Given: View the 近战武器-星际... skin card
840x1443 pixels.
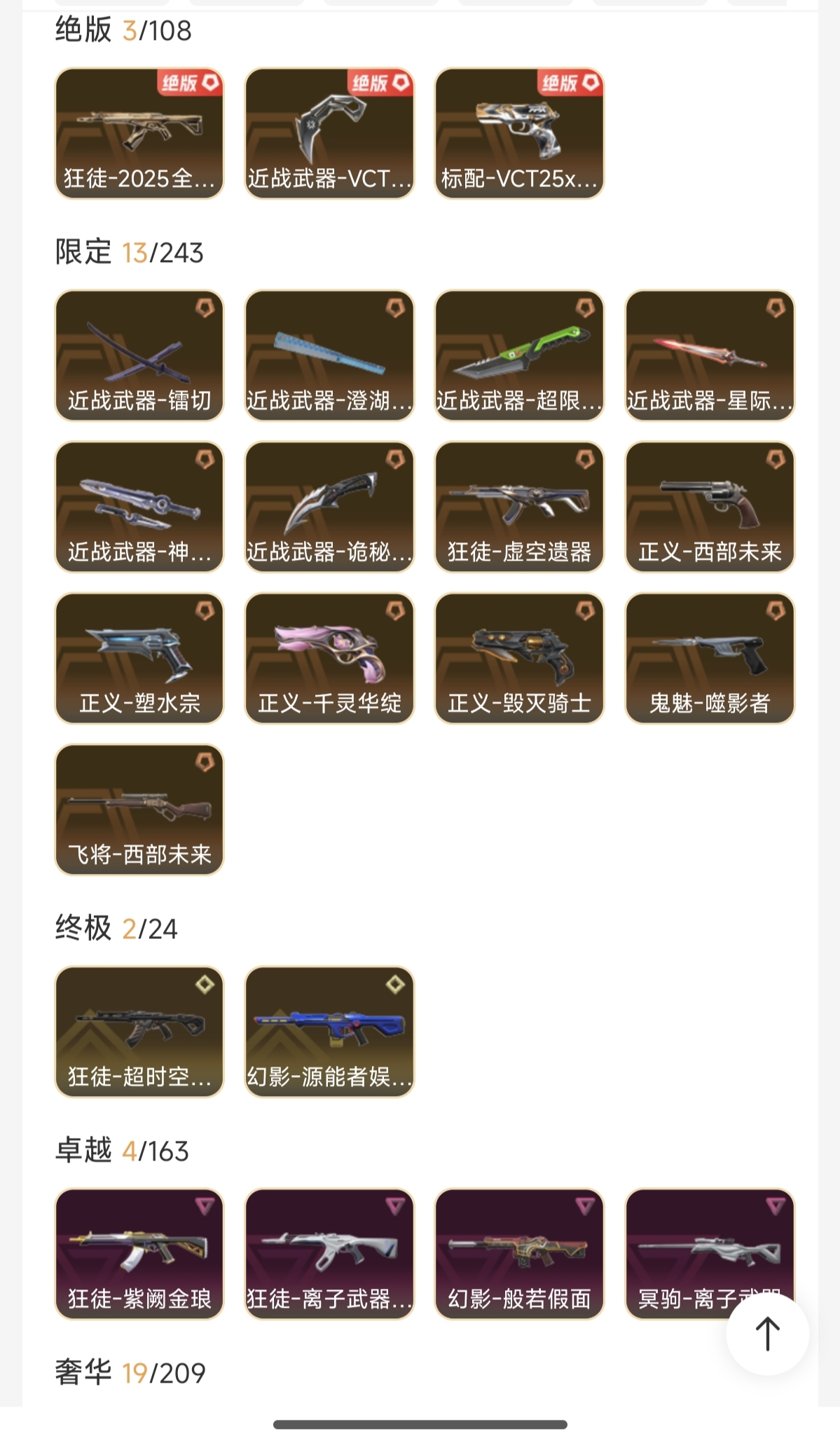Looking at the screenshot, I should click(x=710, y=355).
